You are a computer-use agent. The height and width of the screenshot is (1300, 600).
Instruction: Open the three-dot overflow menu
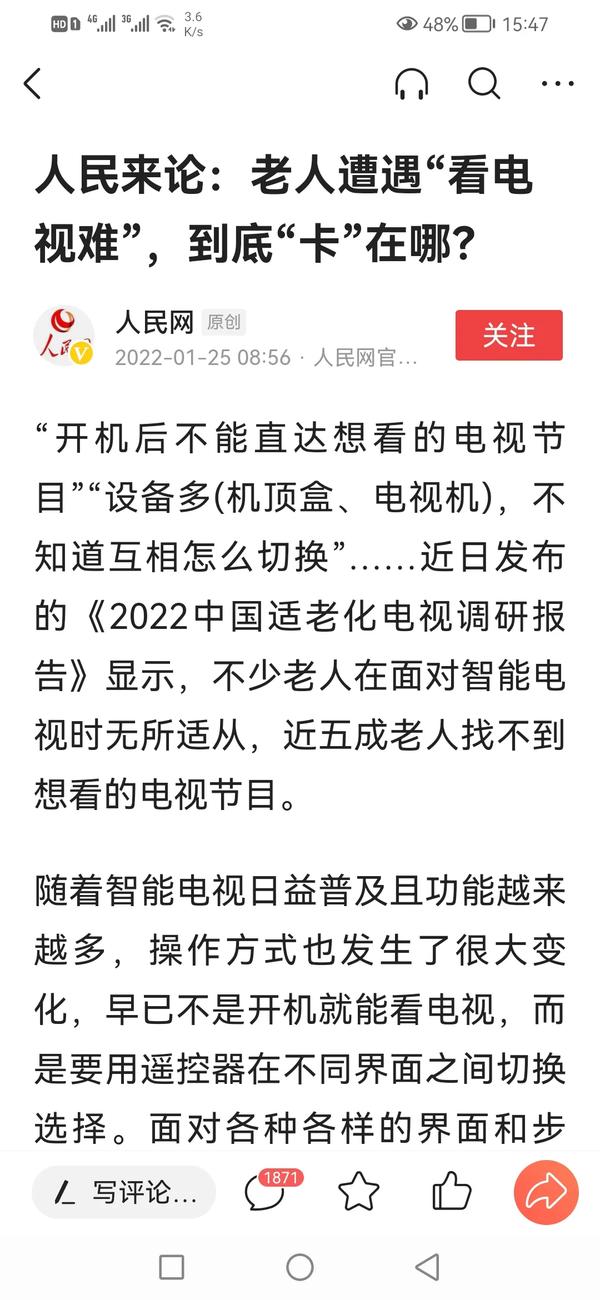point(557,84)
